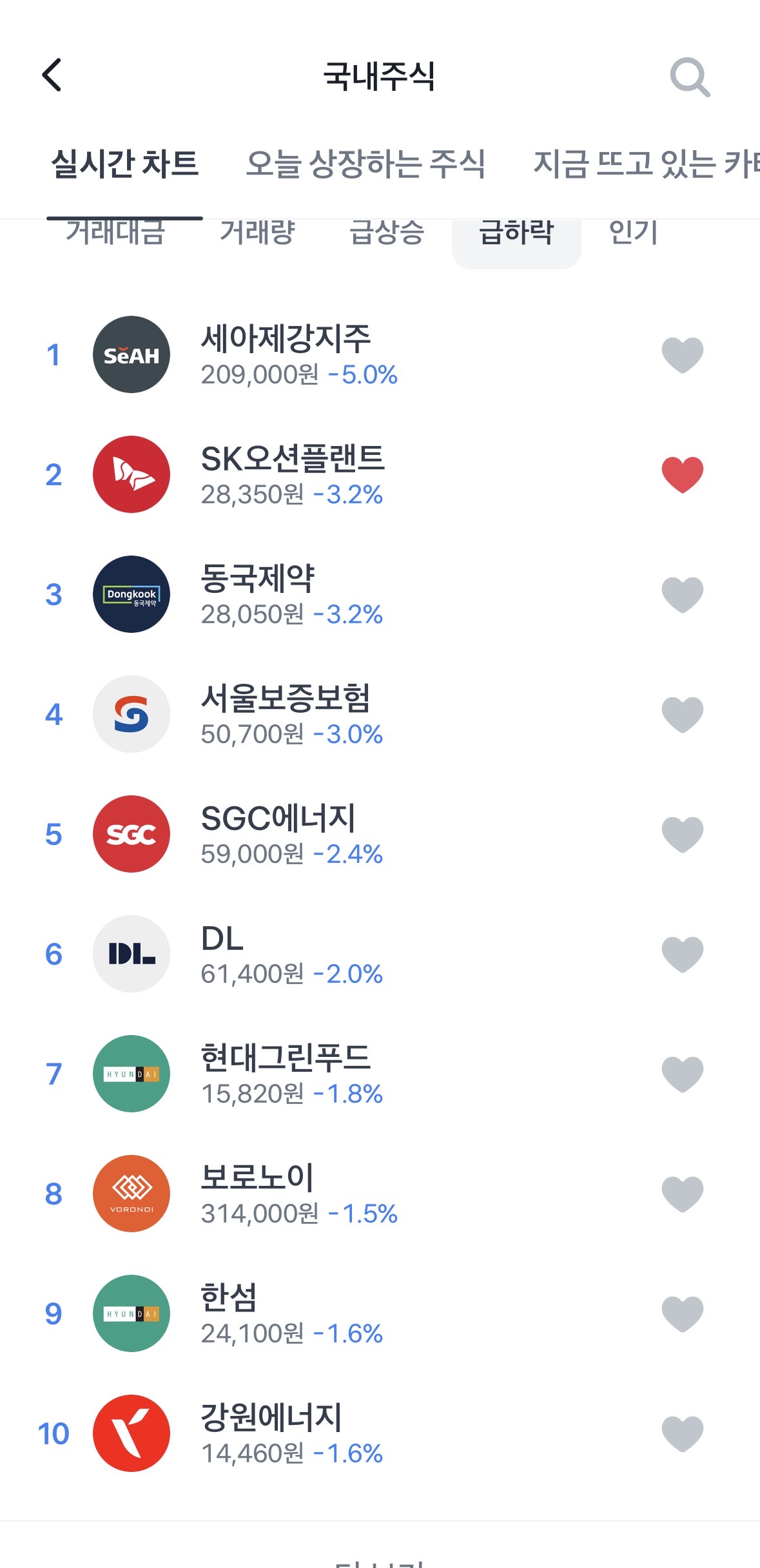
Task: Open the search magnifier icon
Action: (690, 77)
